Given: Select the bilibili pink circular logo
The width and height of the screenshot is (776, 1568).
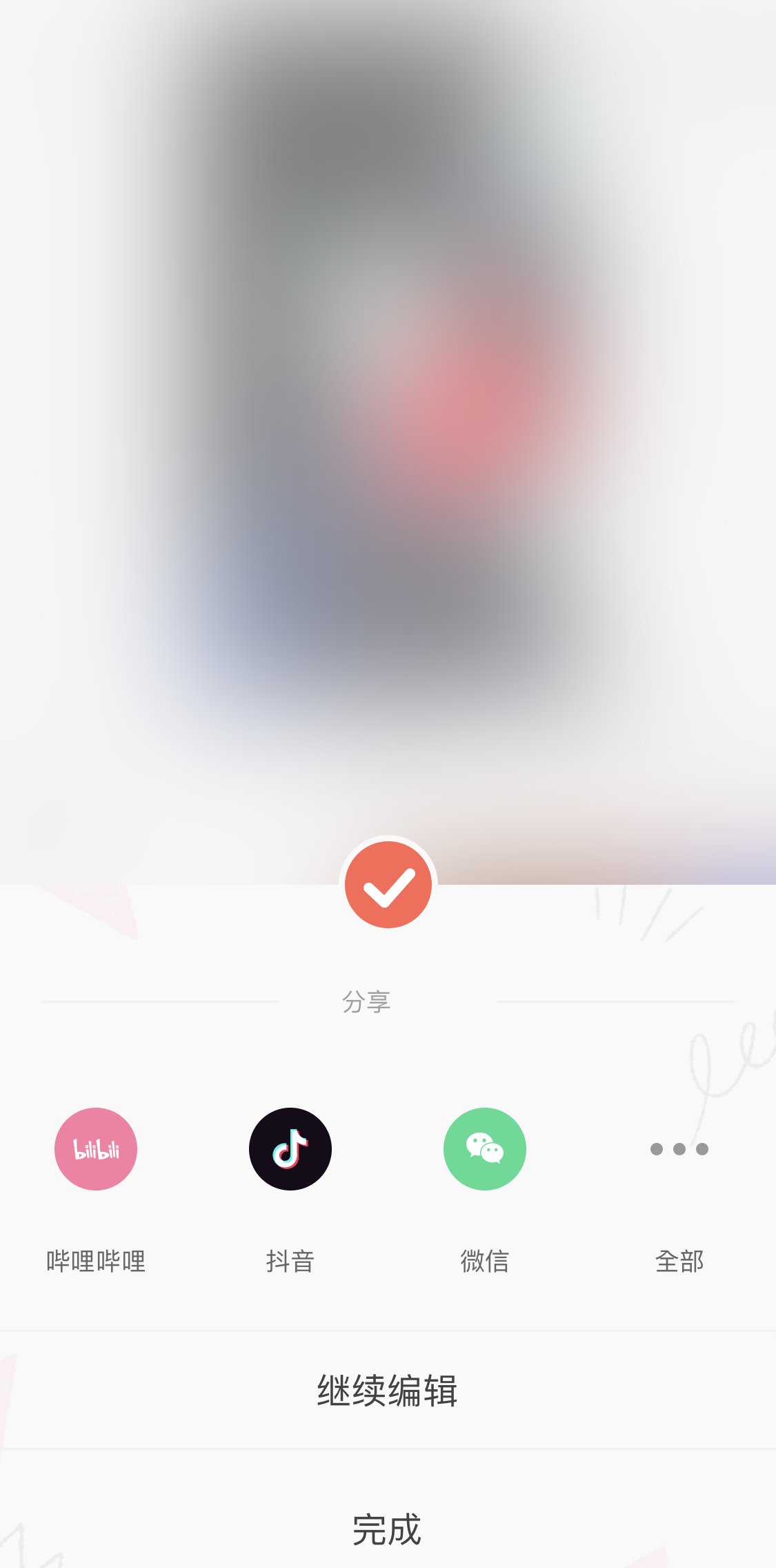Looking at the screenshot, I should [96, 1148].
